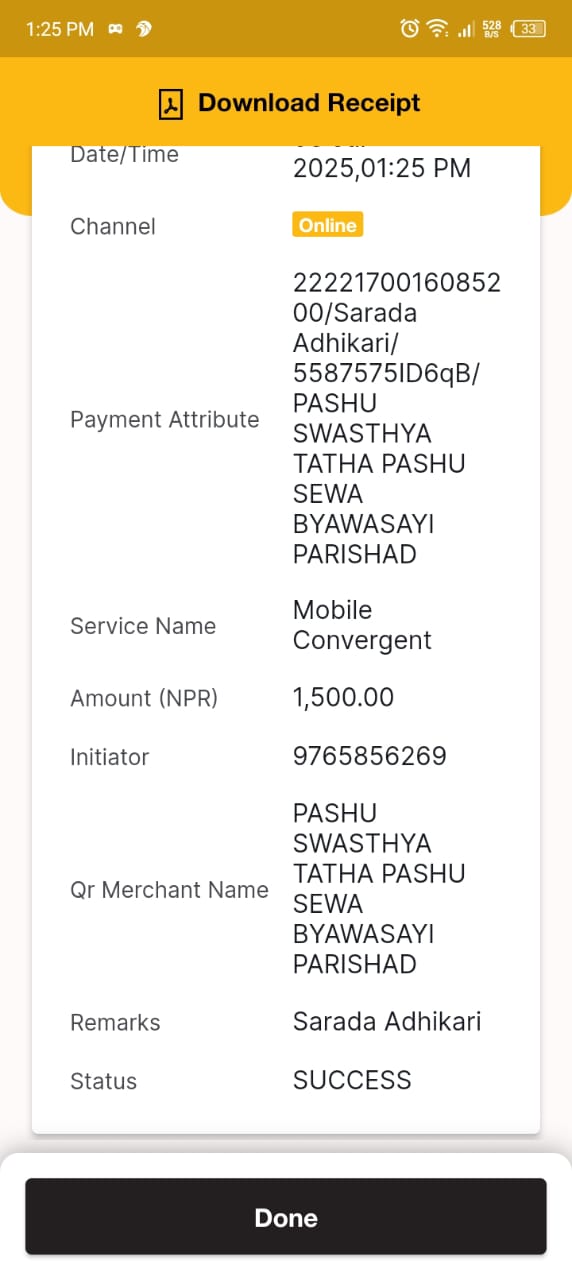This screenshot has width=572, height=1280.
Task: Download the payment receipt
Action: point(289,103)
